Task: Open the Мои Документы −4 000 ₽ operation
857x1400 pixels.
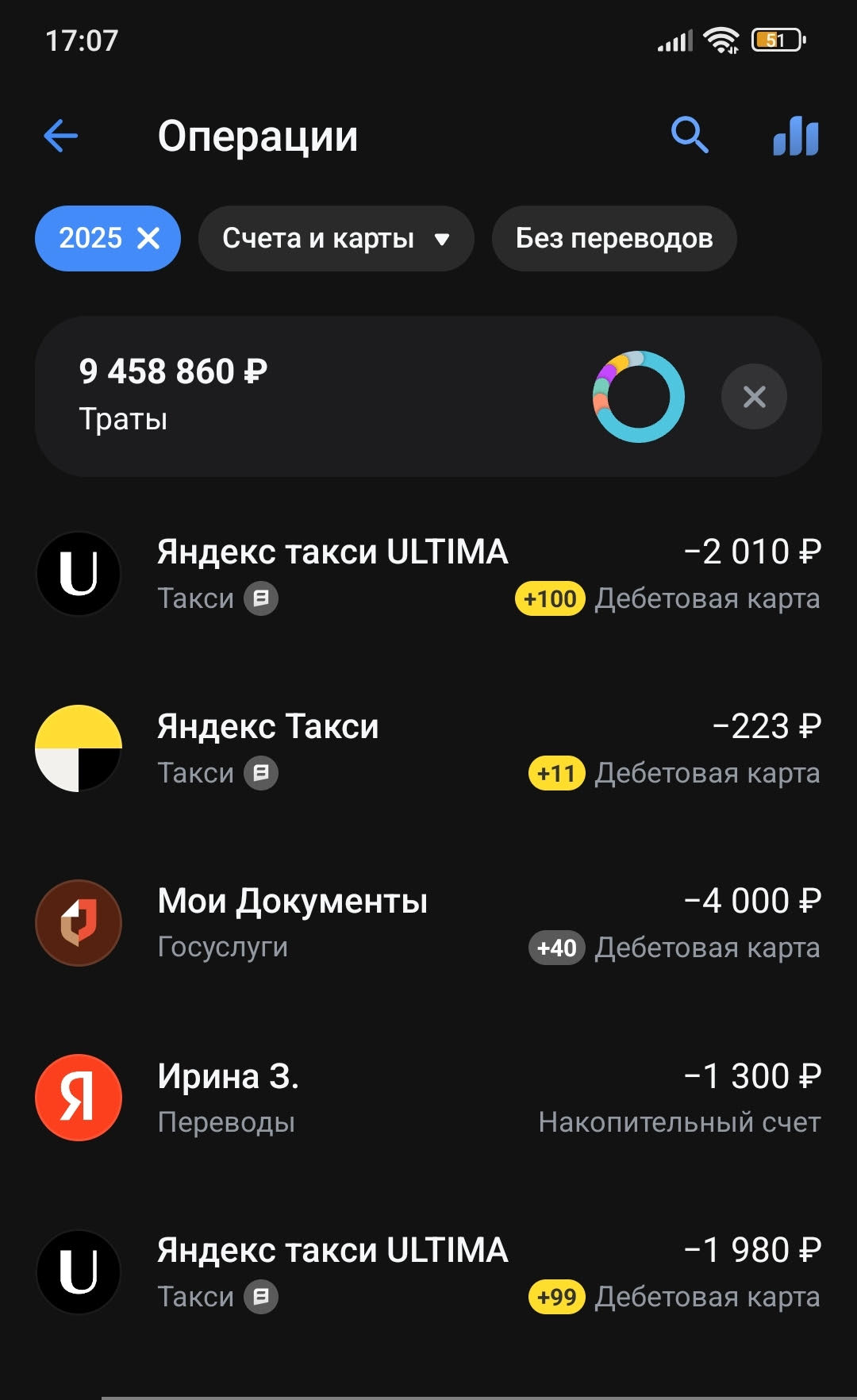Action: (428, 923)
